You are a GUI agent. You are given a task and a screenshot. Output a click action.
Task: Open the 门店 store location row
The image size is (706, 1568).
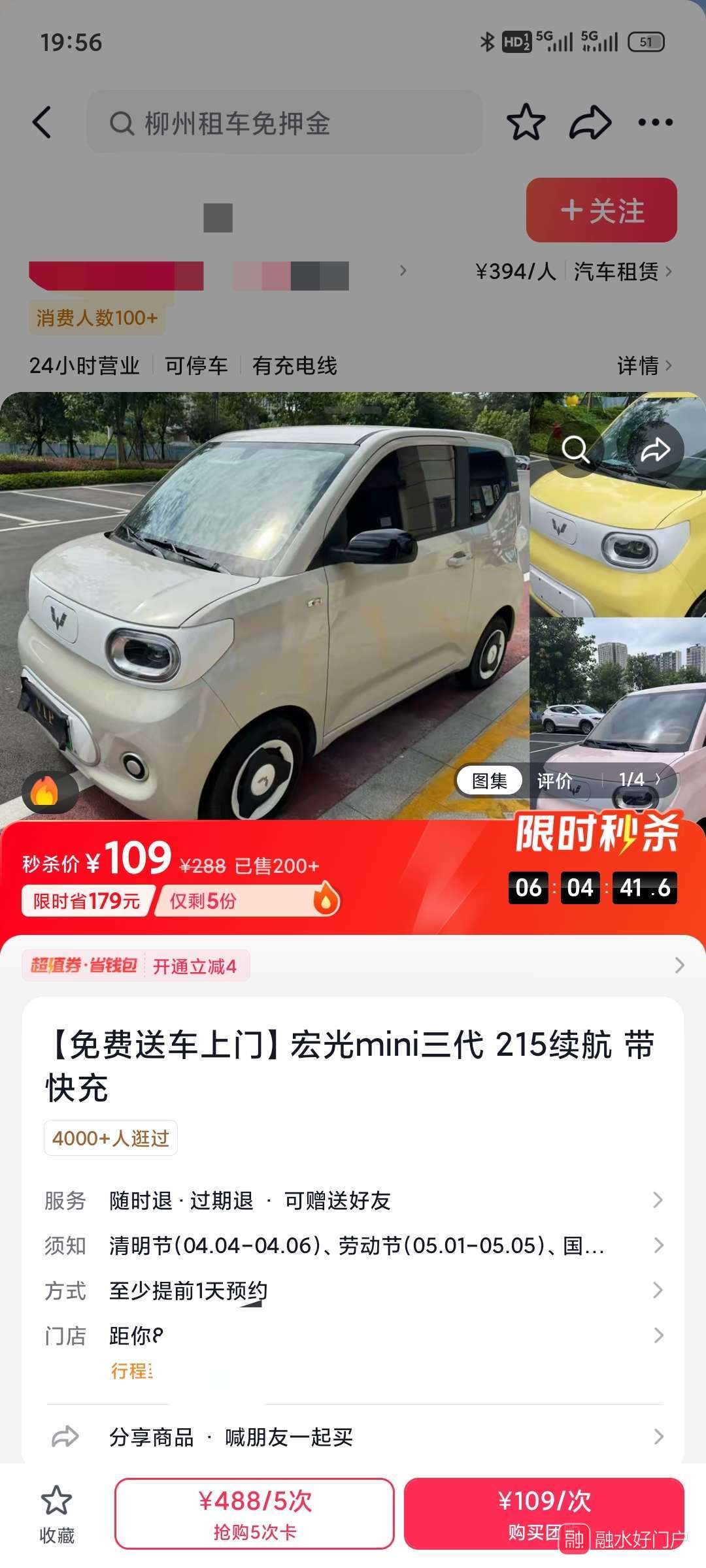tap(353, 1336)
